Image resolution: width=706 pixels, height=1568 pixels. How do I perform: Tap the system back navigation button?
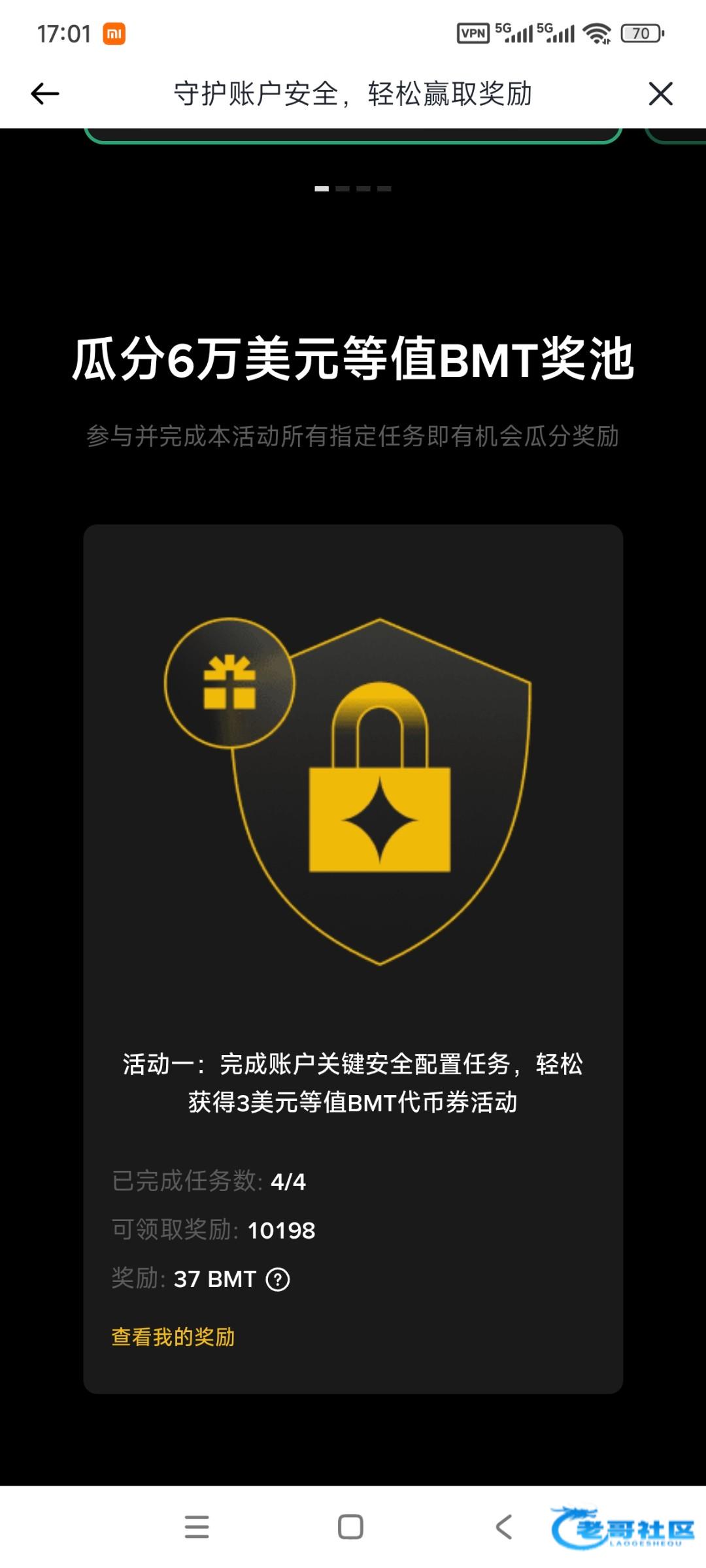pyautogui.click(x=503, y=1527)
